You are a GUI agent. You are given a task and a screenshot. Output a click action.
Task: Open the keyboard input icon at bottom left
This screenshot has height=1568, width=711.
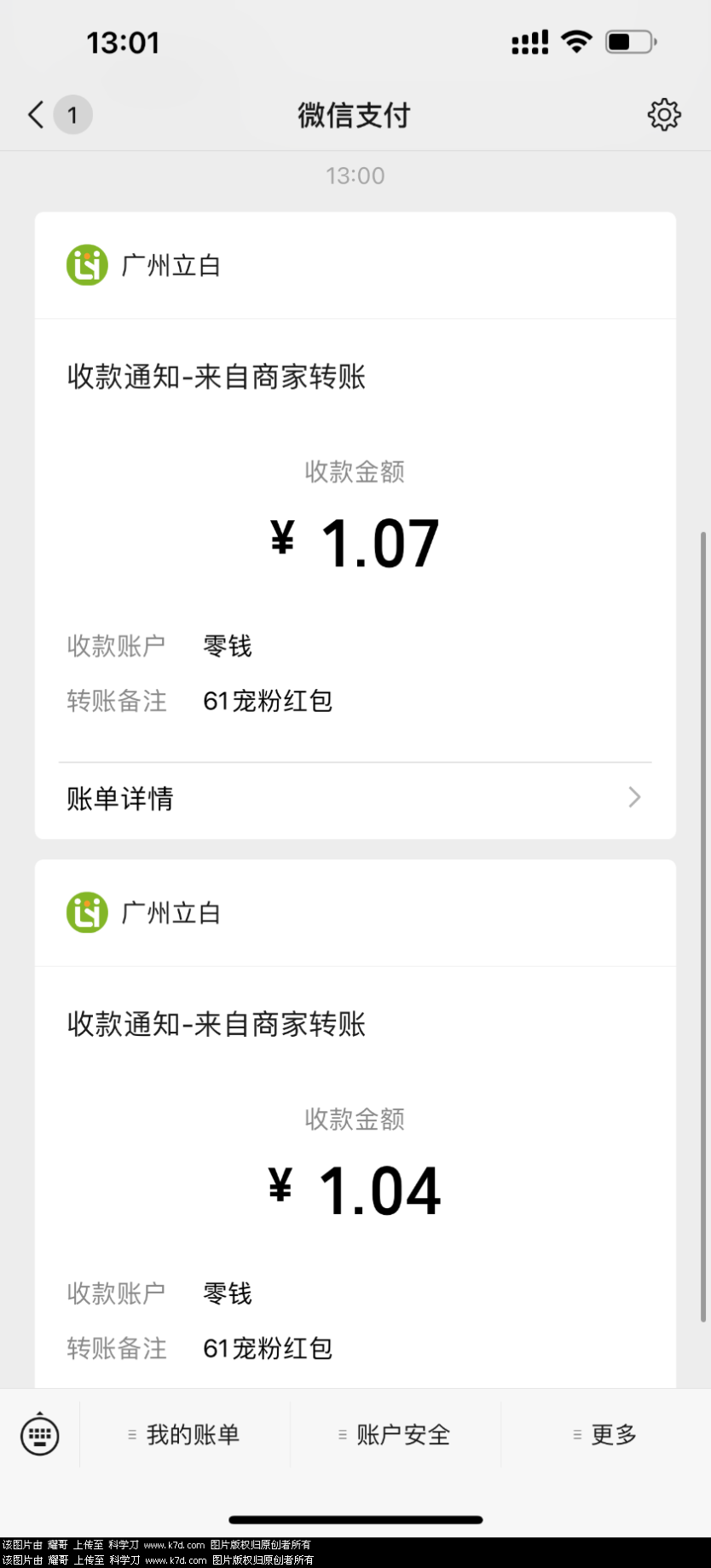[38, 1435]
